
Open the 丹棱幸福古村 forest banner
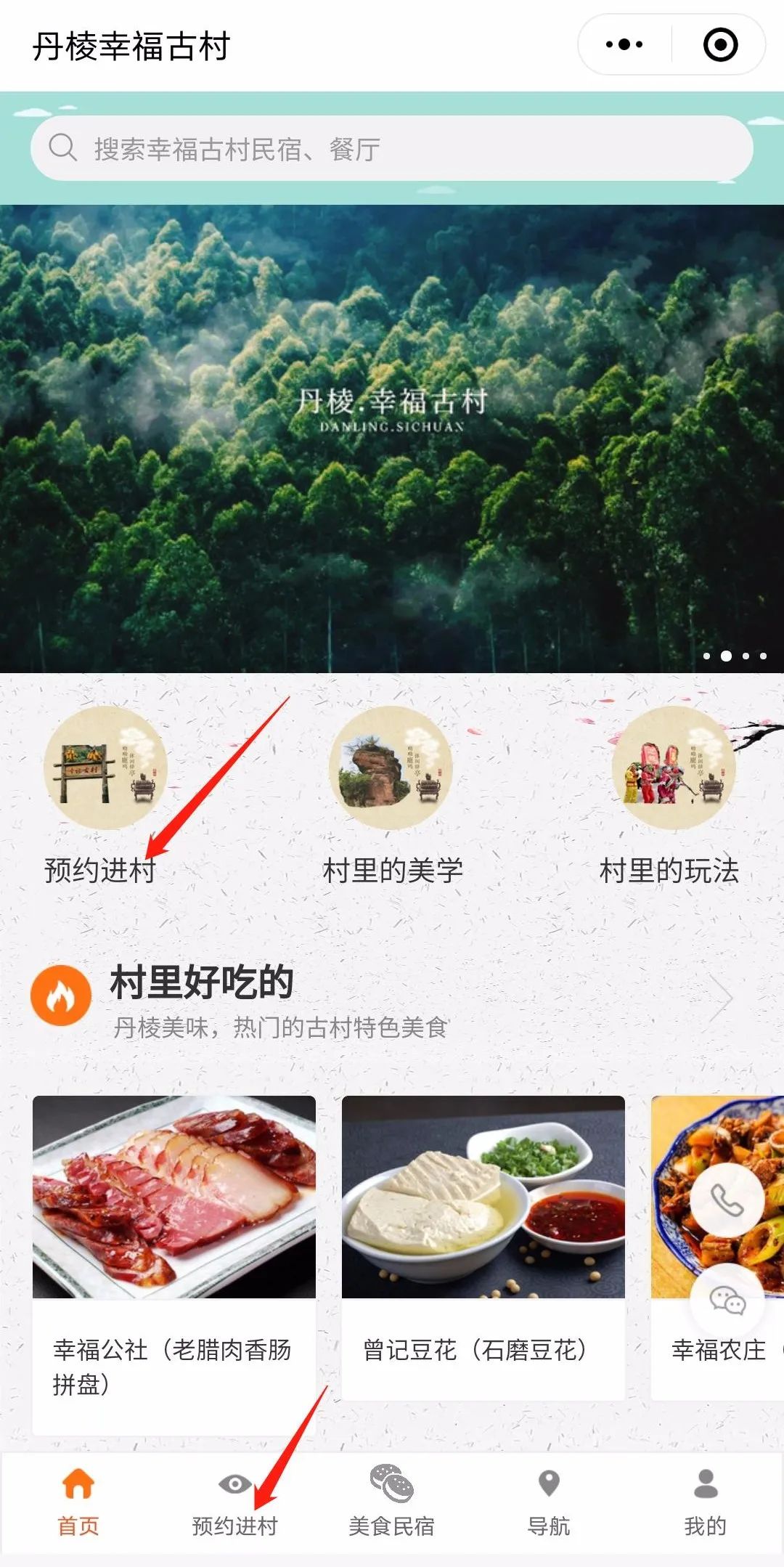392,439
